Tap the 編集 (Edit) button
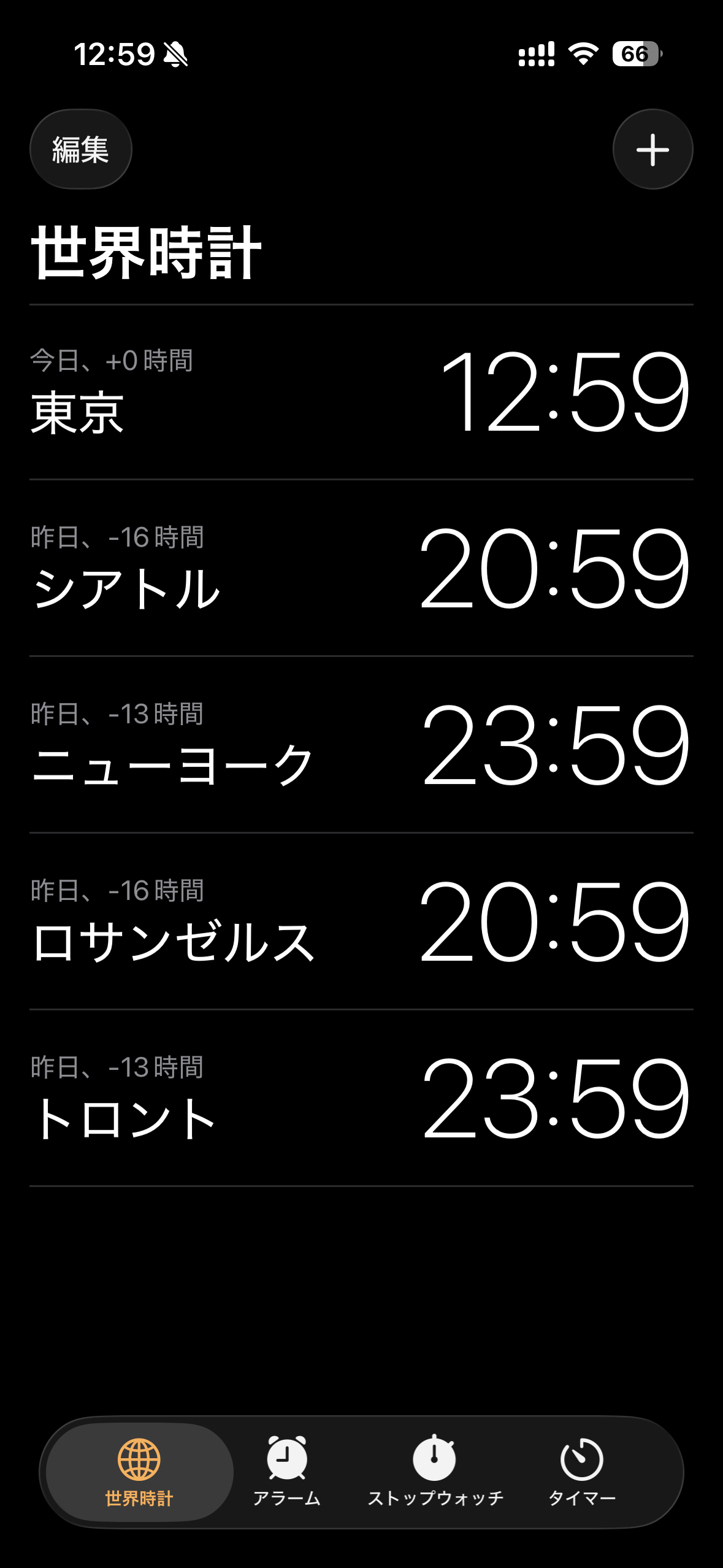Image resolution: width=723 pixels, height=1568 pixels. point(80,149)
